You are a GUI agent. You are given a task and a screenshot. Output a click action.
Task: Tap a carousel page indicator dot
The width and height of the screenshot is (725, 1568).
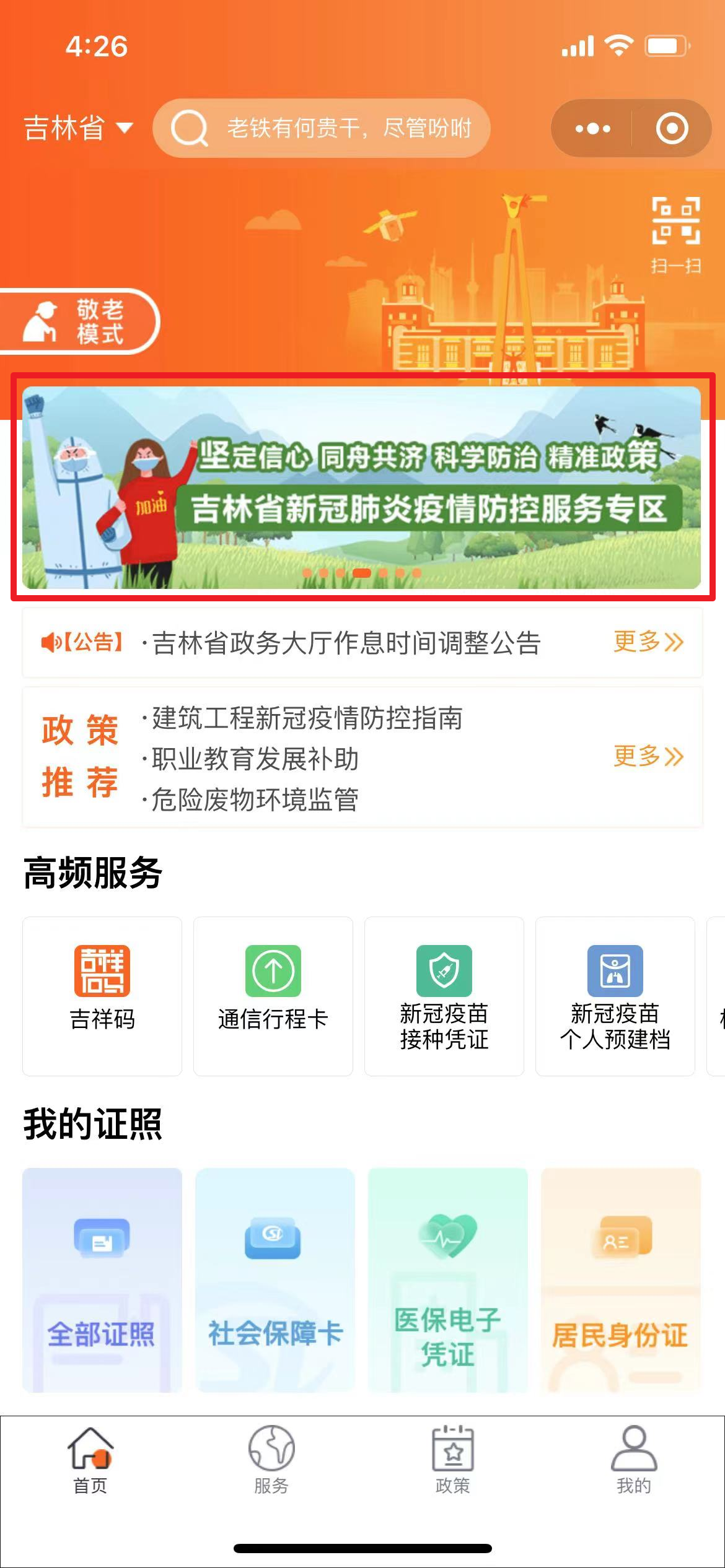pos(362,573)
